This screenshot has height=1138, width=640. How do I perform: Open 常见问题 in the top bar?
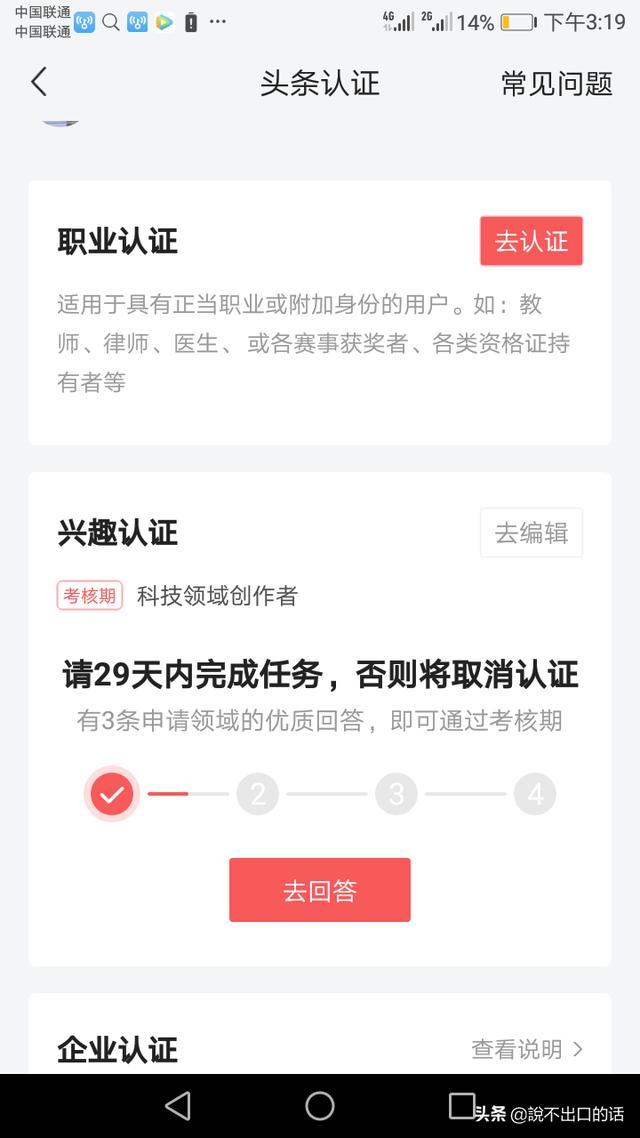tap(557, 83)
